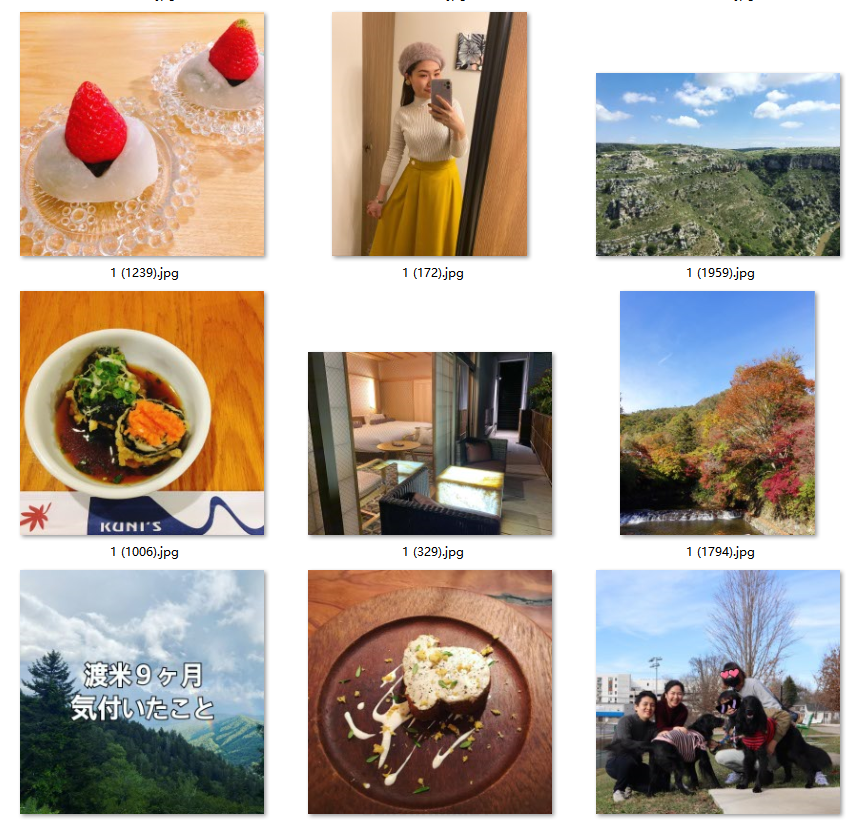The width and height of the screenshot is (856, 824).
Task: Open the 1 (1959).jpg landscape photo
Action: point(717,164)
